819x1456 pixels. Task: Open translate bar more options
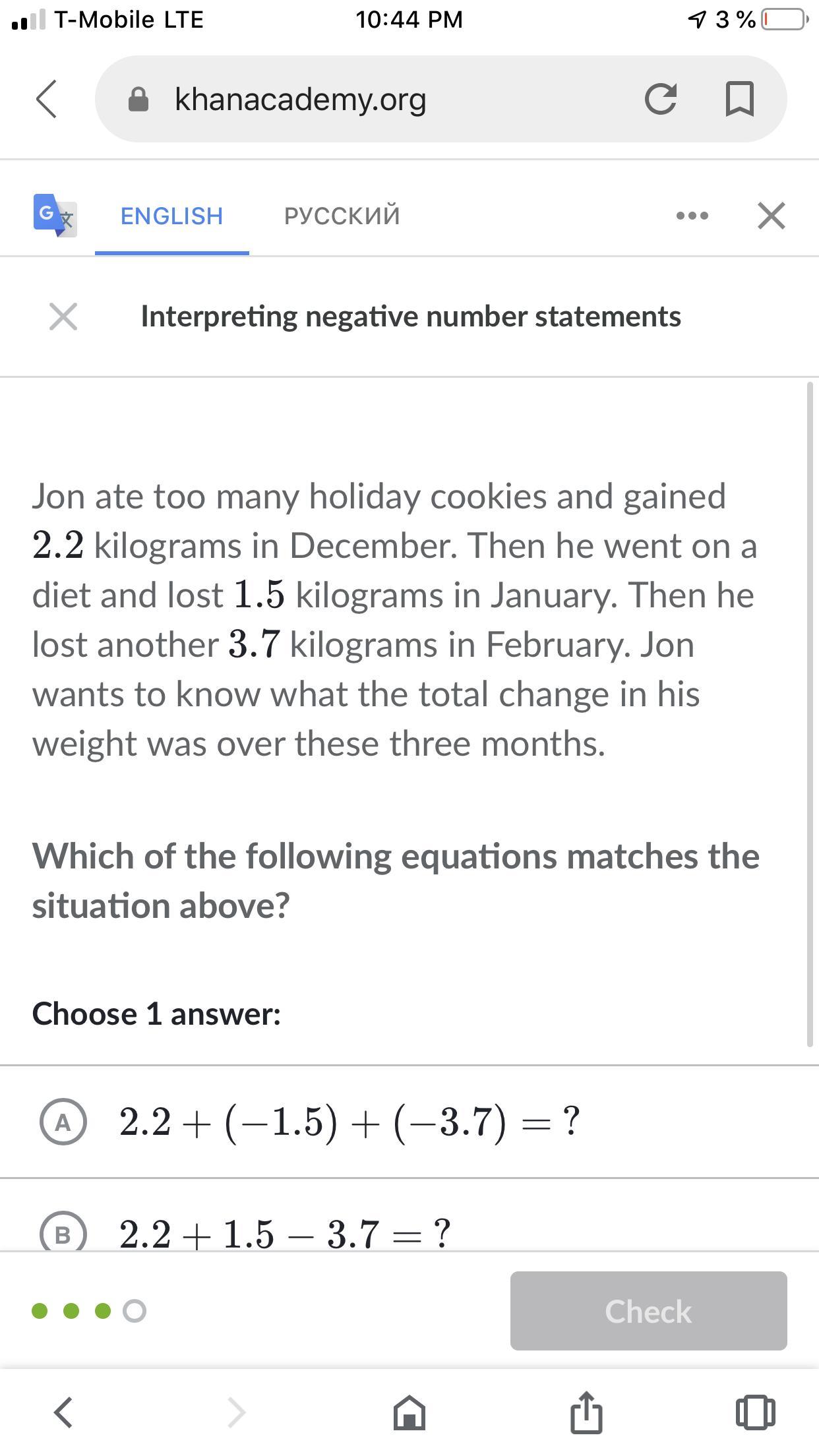click(x=692, y=216)
